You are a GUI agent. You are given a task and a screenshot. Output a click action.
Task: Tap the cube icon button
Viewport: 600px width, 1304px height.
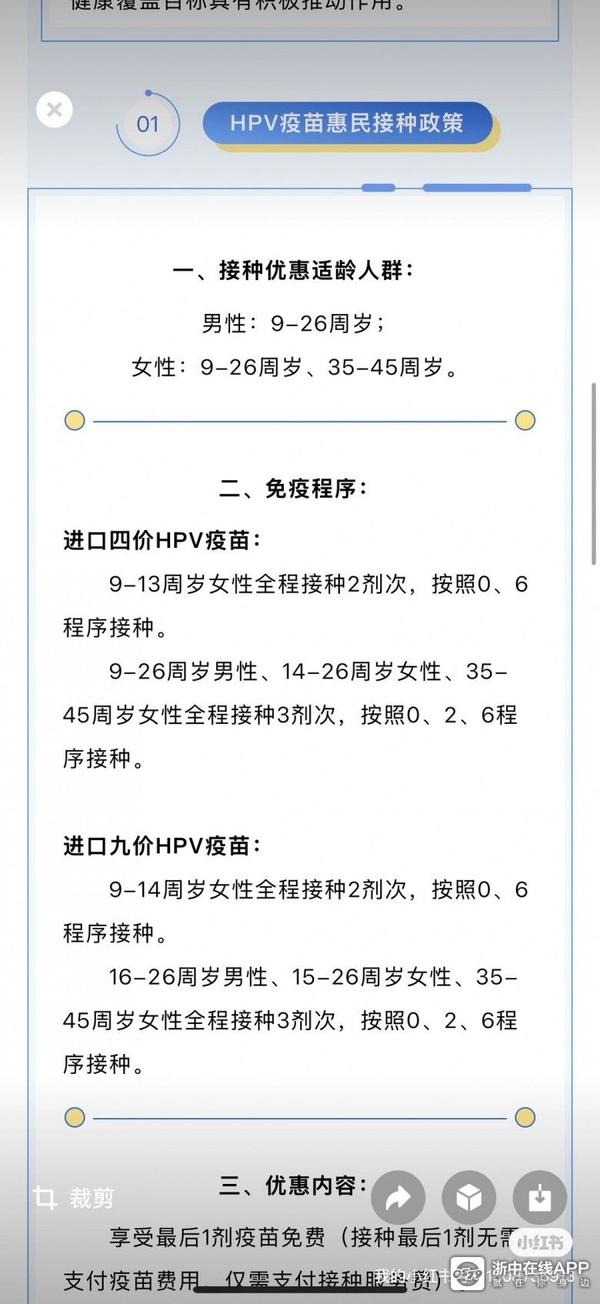click(469, 1197)
